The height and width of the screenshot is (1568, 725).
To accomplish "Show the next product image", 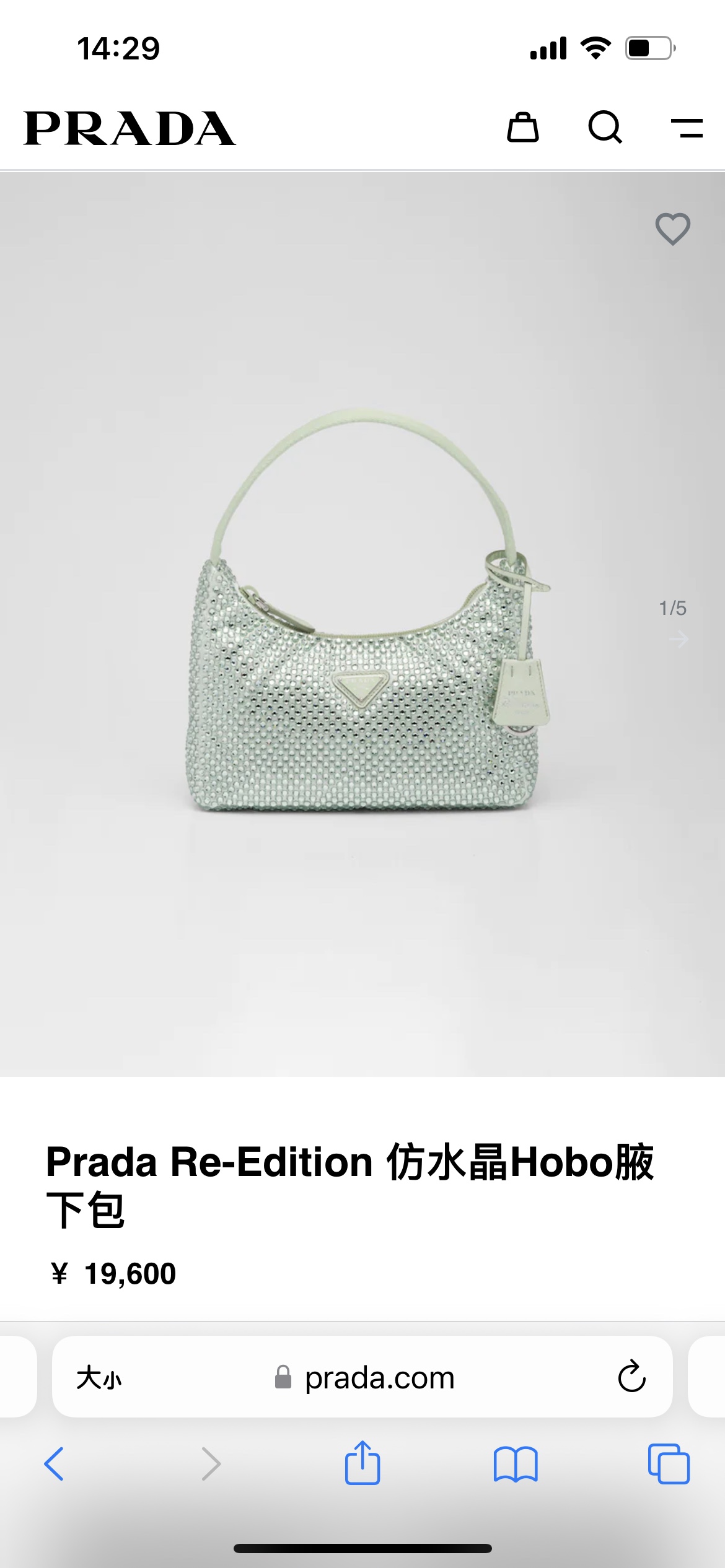I will [x=679, y=639].
